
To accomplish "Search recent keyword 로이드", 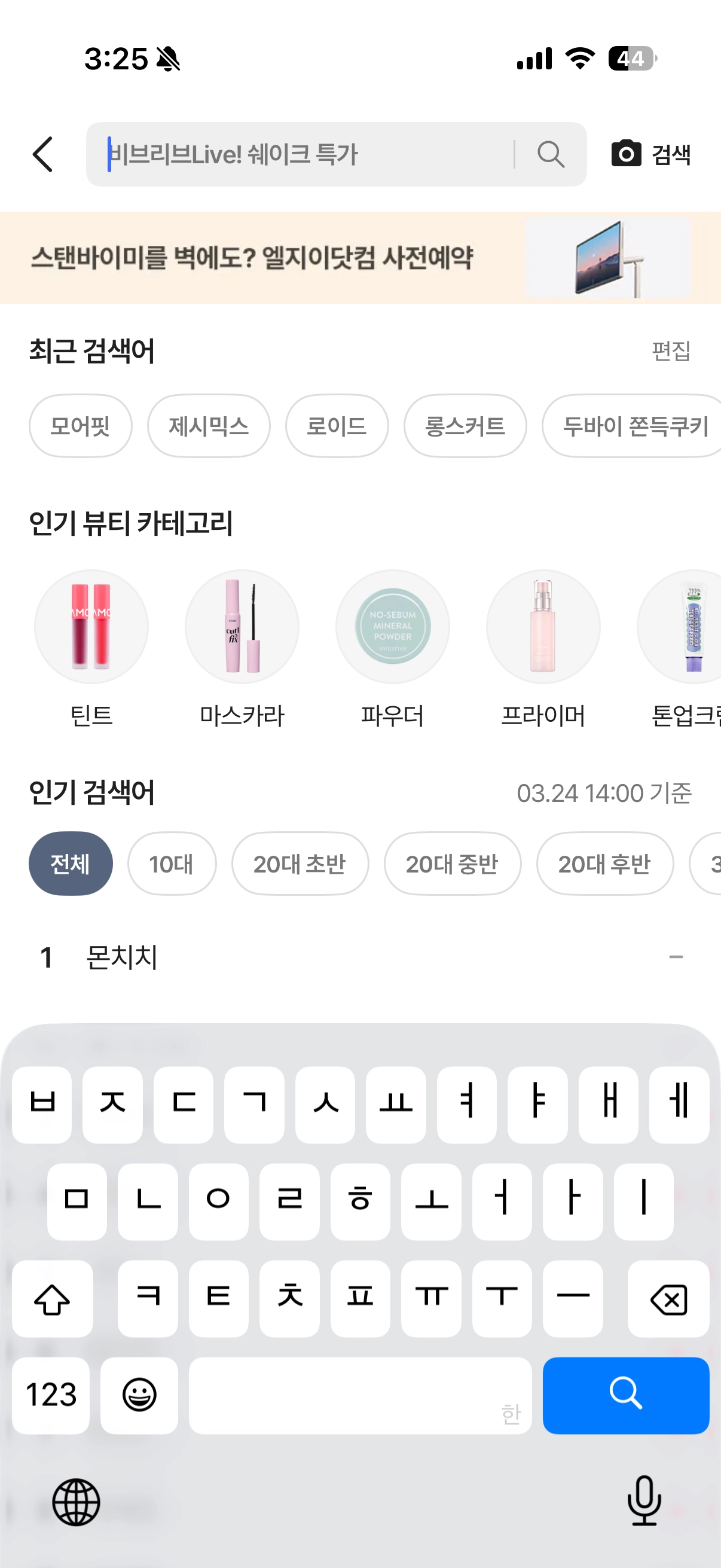I will pos(337,426).
